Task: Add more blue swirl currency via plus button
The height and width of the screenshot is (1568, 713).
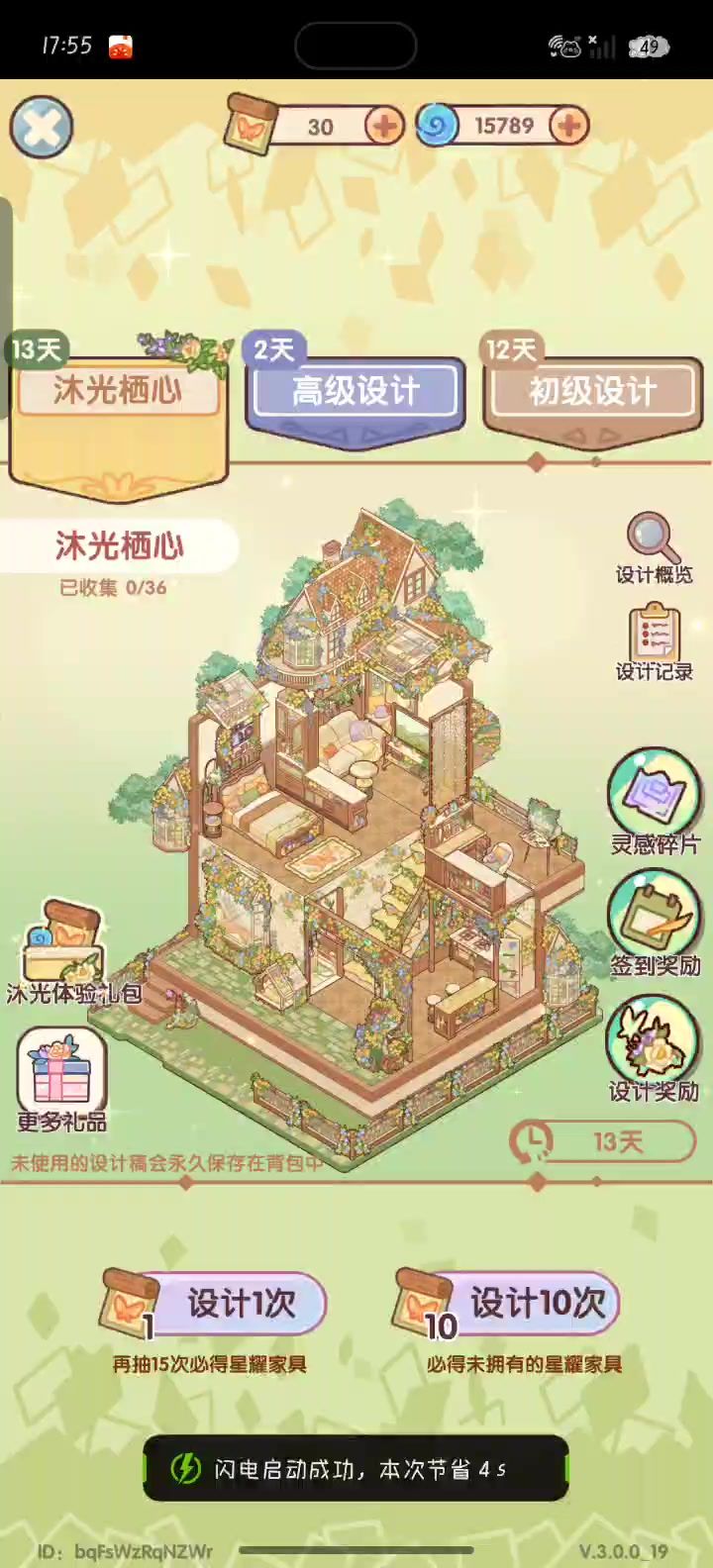Action: pyautogui.click(x=568, y=126)
